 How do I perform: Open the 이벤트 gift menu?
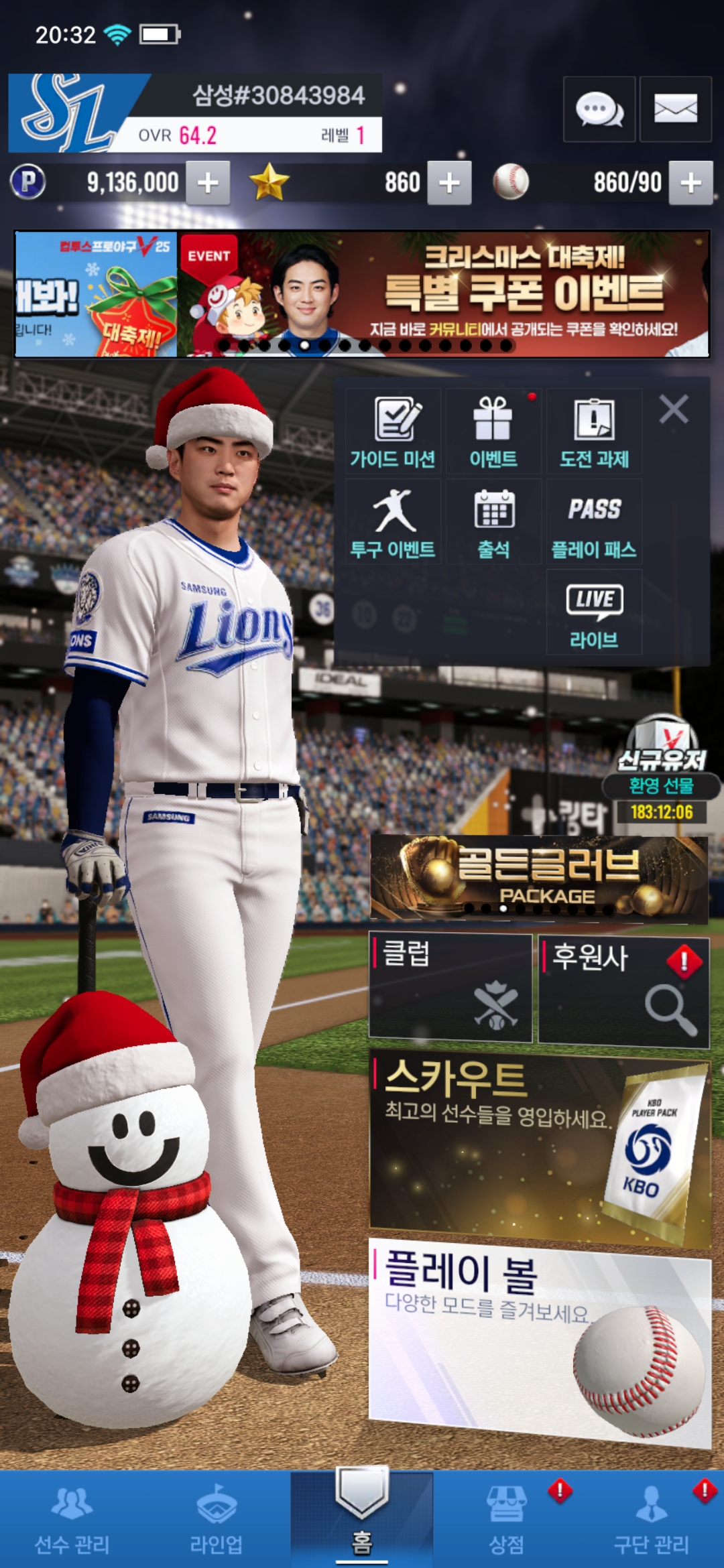tap(493, 432)
